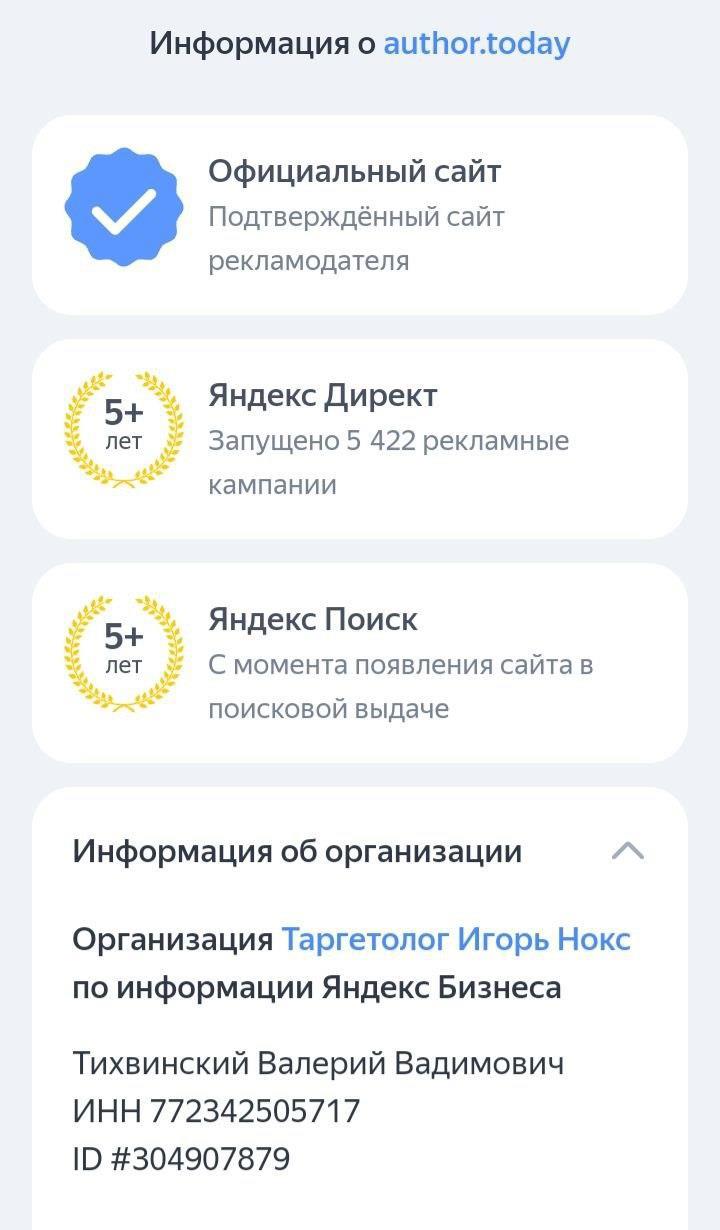Open the author.today link in the header
This screenshot has width=720, height=1230.
tap(476, 44)
